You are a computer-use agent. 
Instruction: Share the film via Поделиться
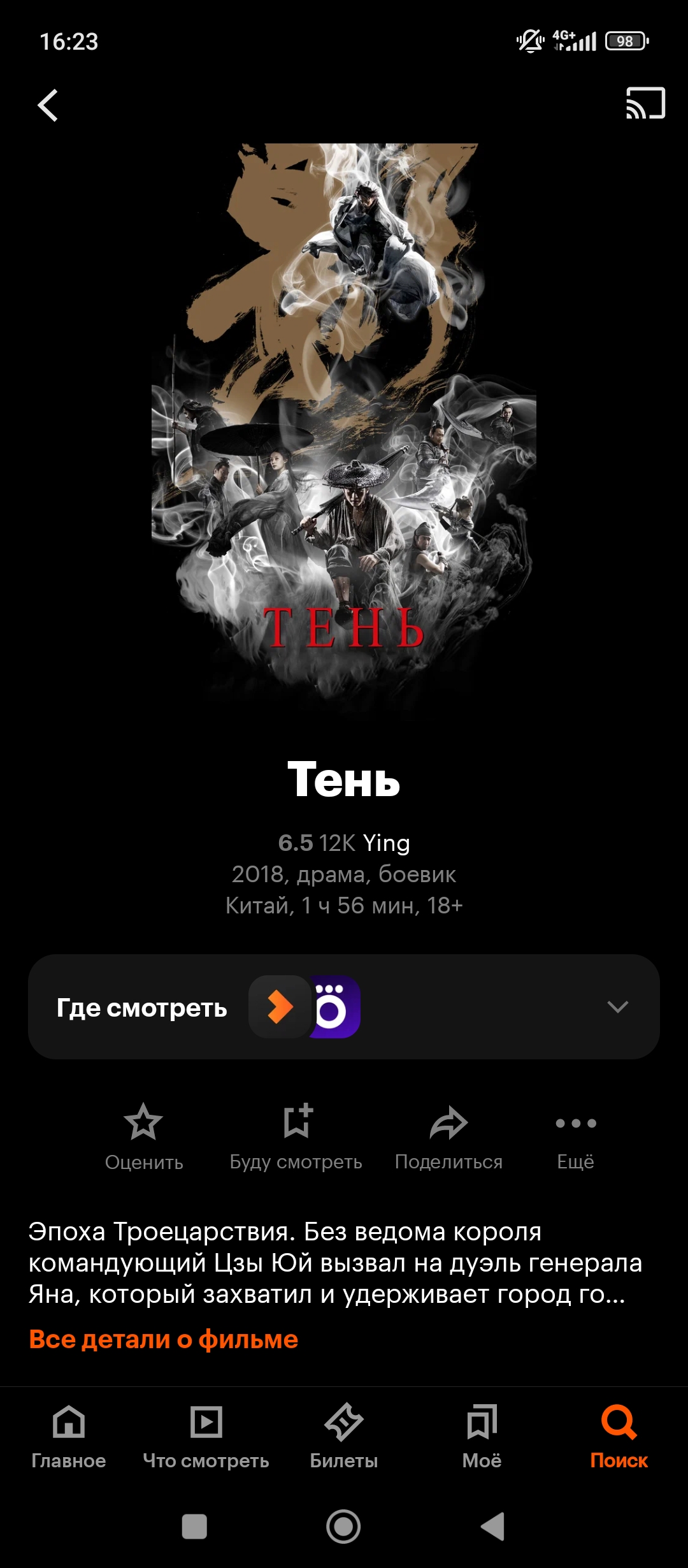448,1137
